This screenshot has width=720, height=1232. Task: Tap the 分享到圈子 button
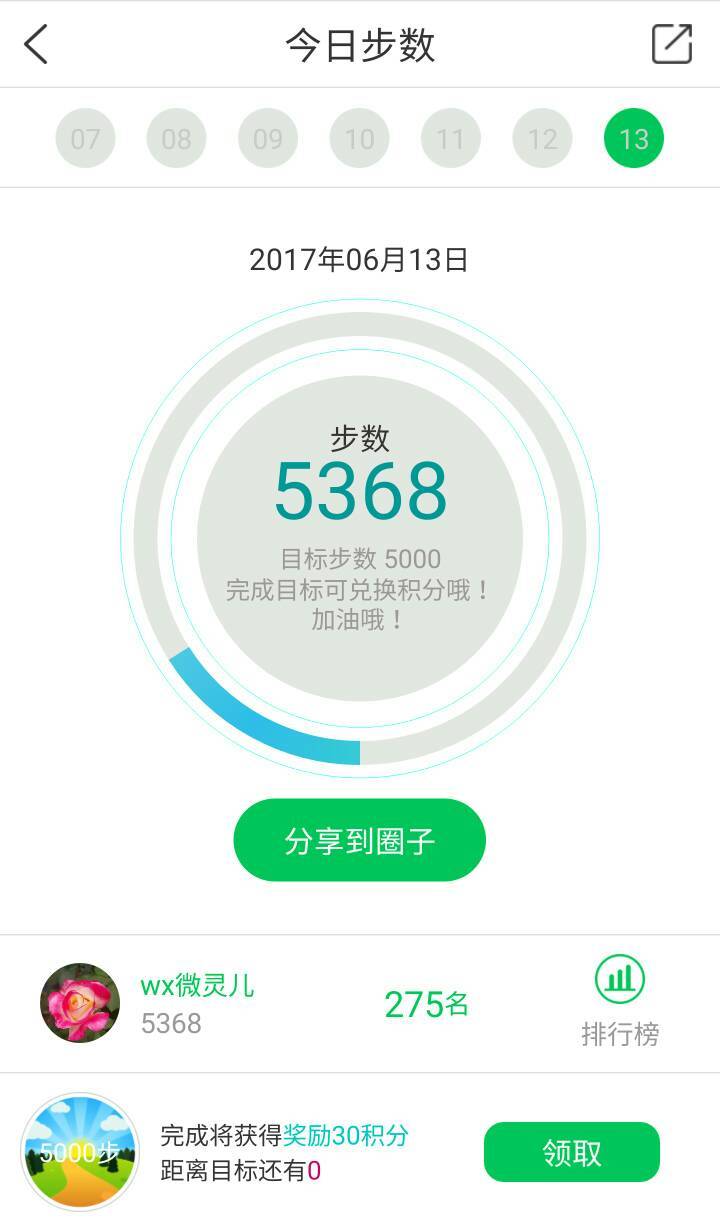[x=359, y=840]
